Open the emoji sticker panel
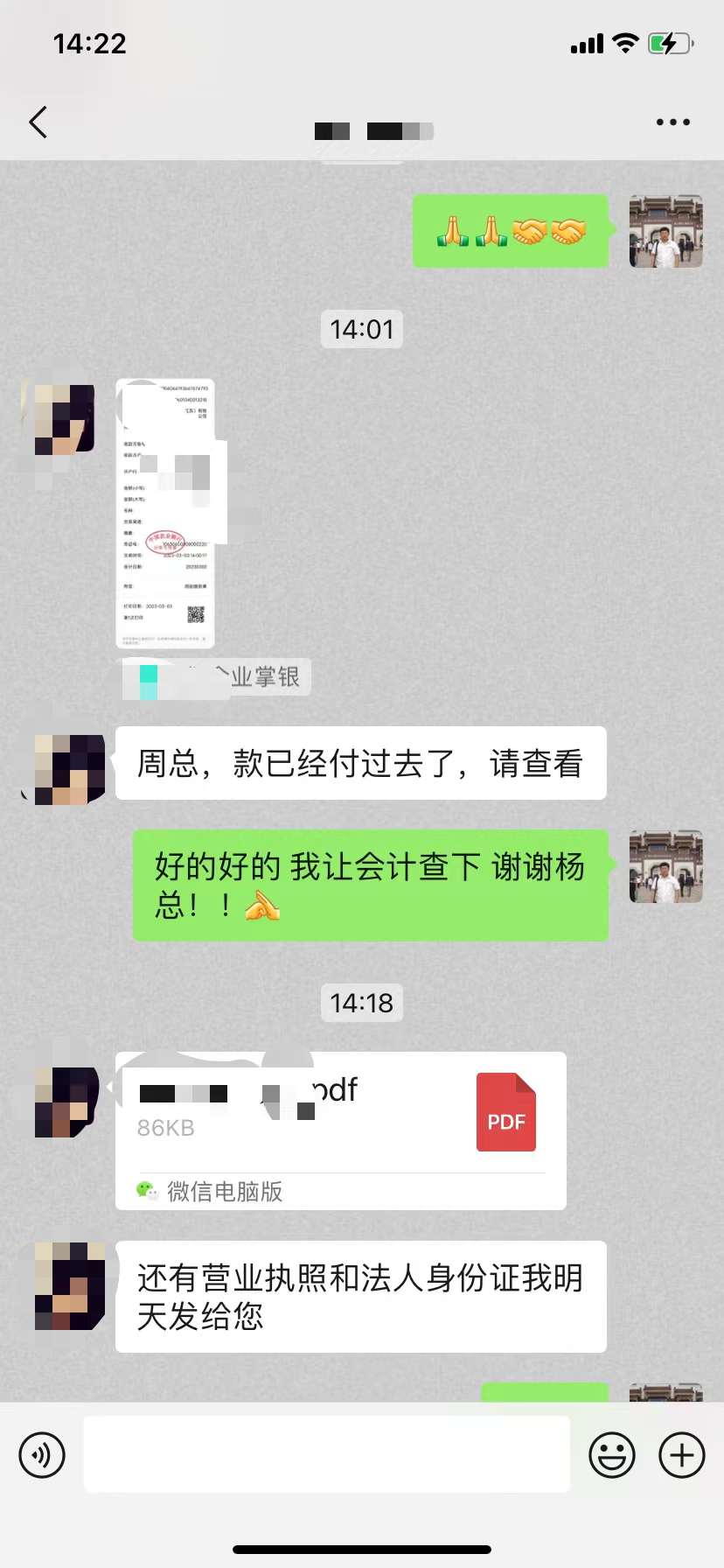Screen dimensions: 724x1568 pyautogui.click(x=612, y=1455)
